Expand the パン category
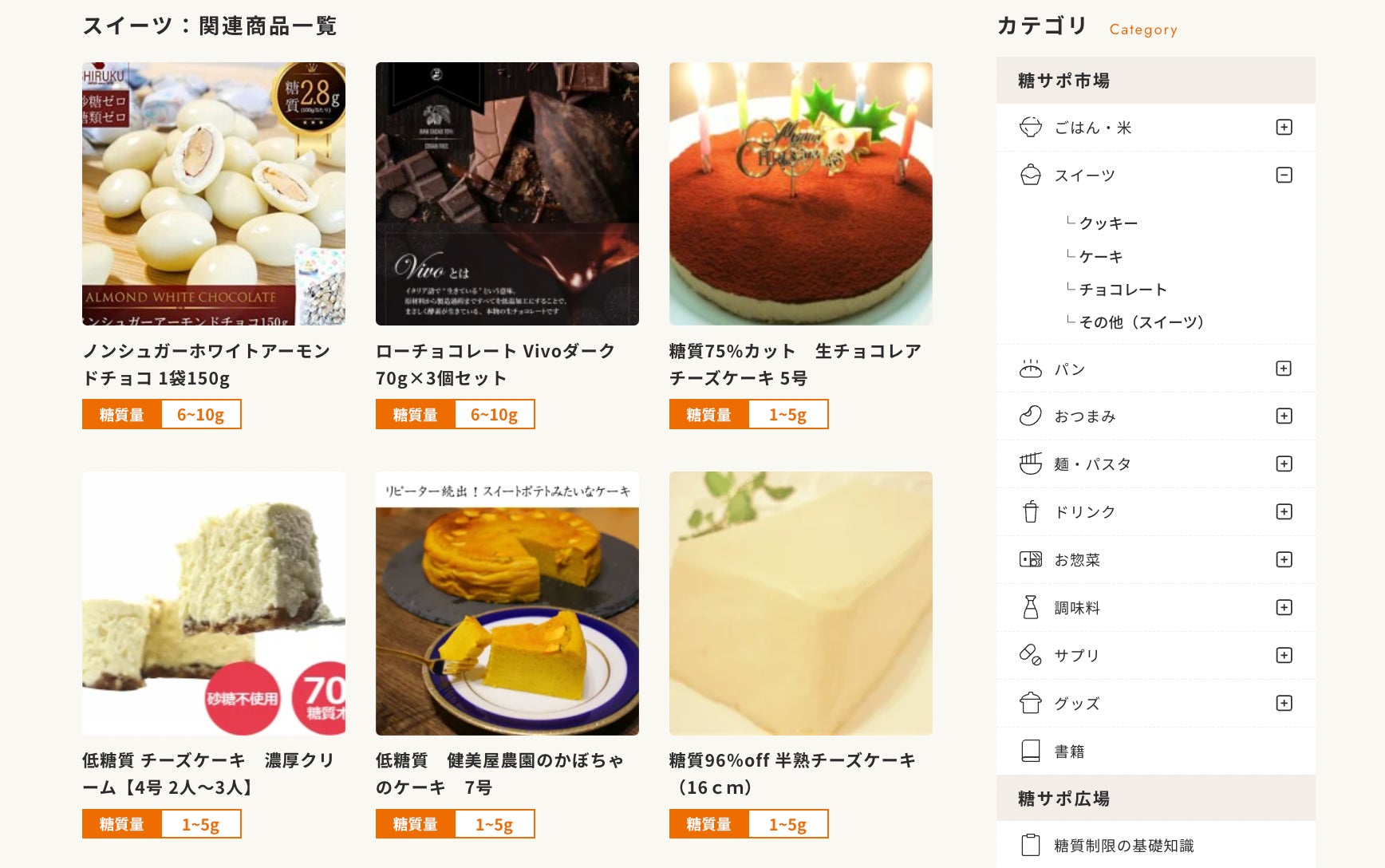1385x868 pixels. pos(1283,369)
